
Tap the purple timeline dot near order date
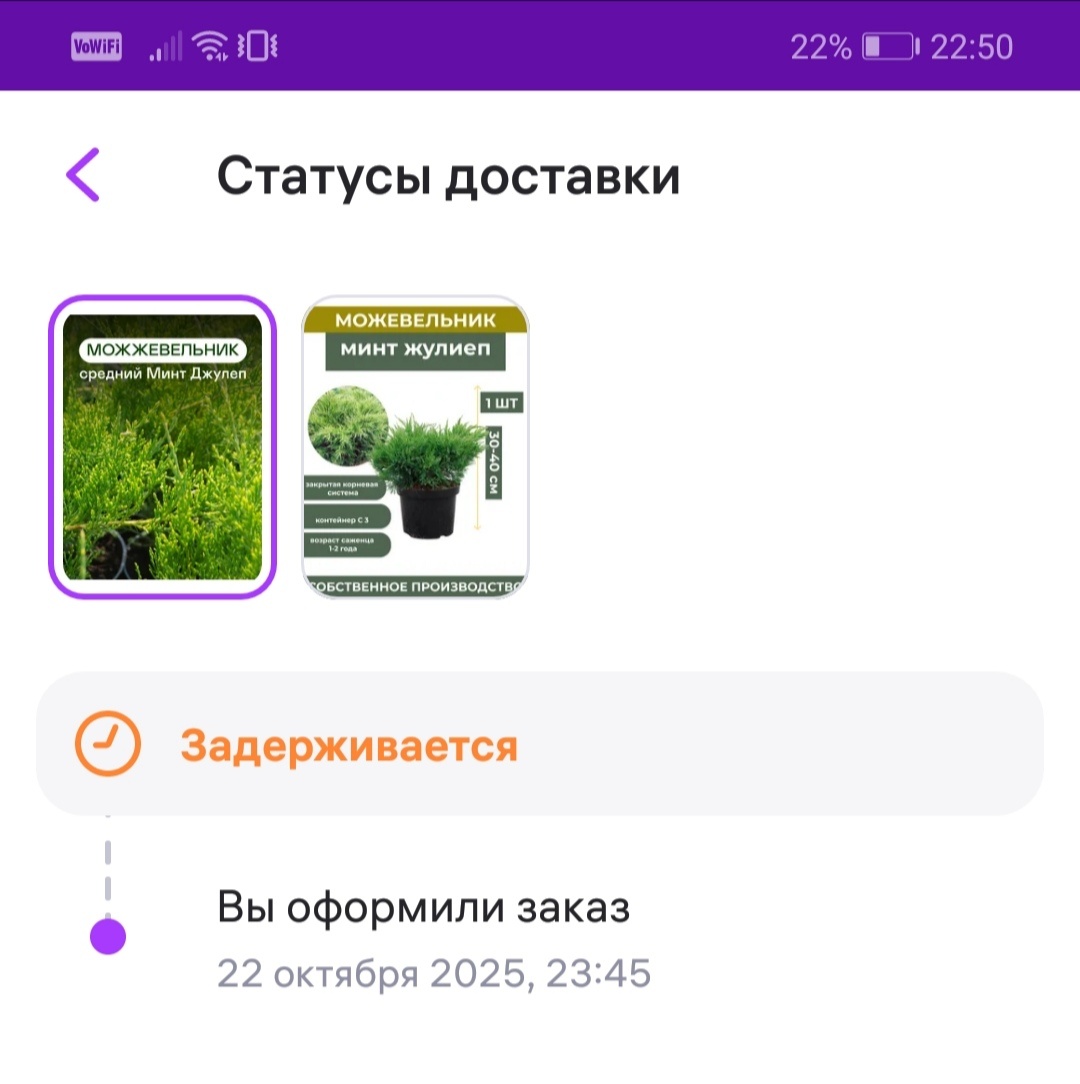[x=107, y=936]
